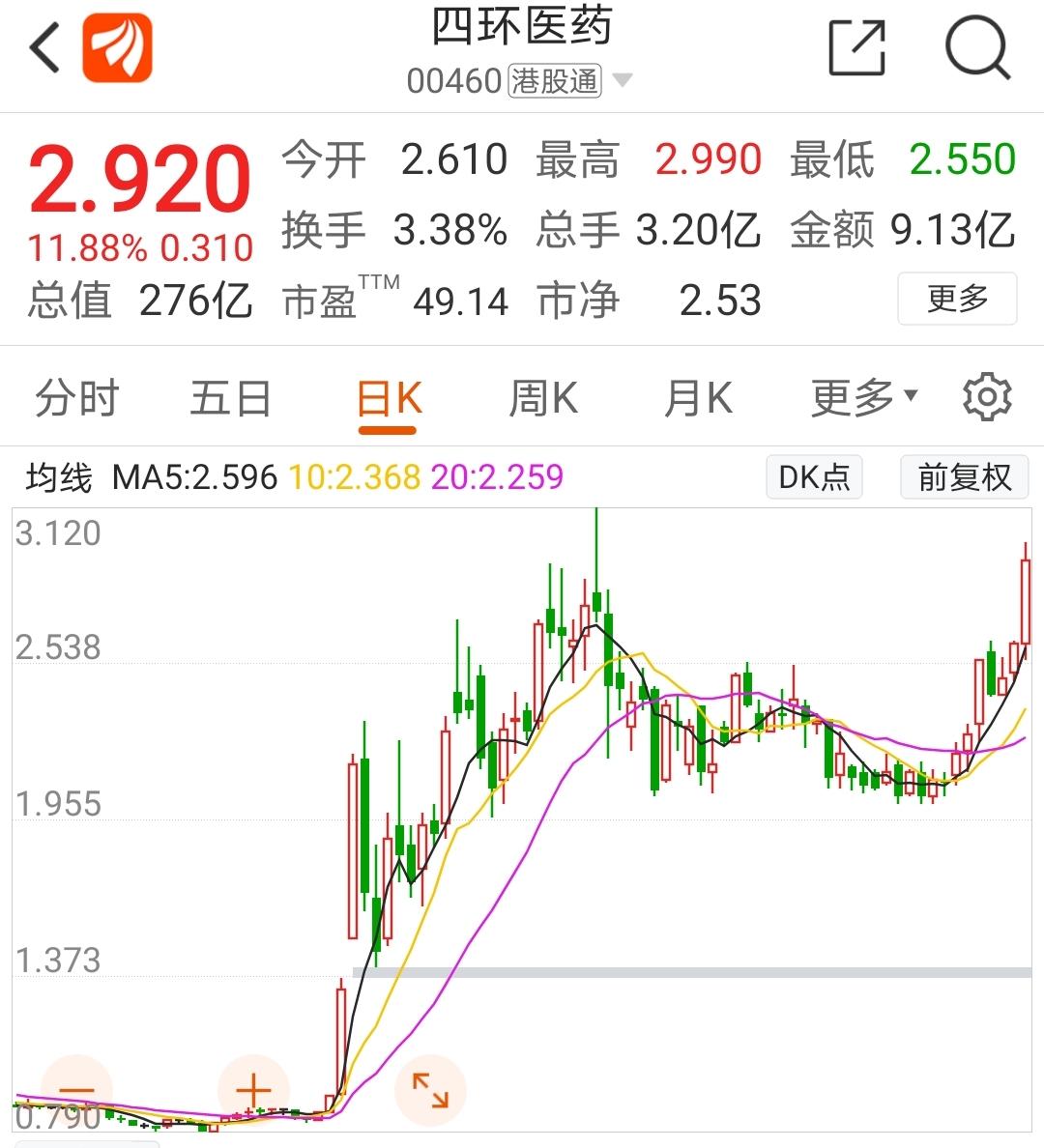This screenshot has height=1148, width=1044.
Task: Switch to the 分时 chart tab
Action: point(76,398)
